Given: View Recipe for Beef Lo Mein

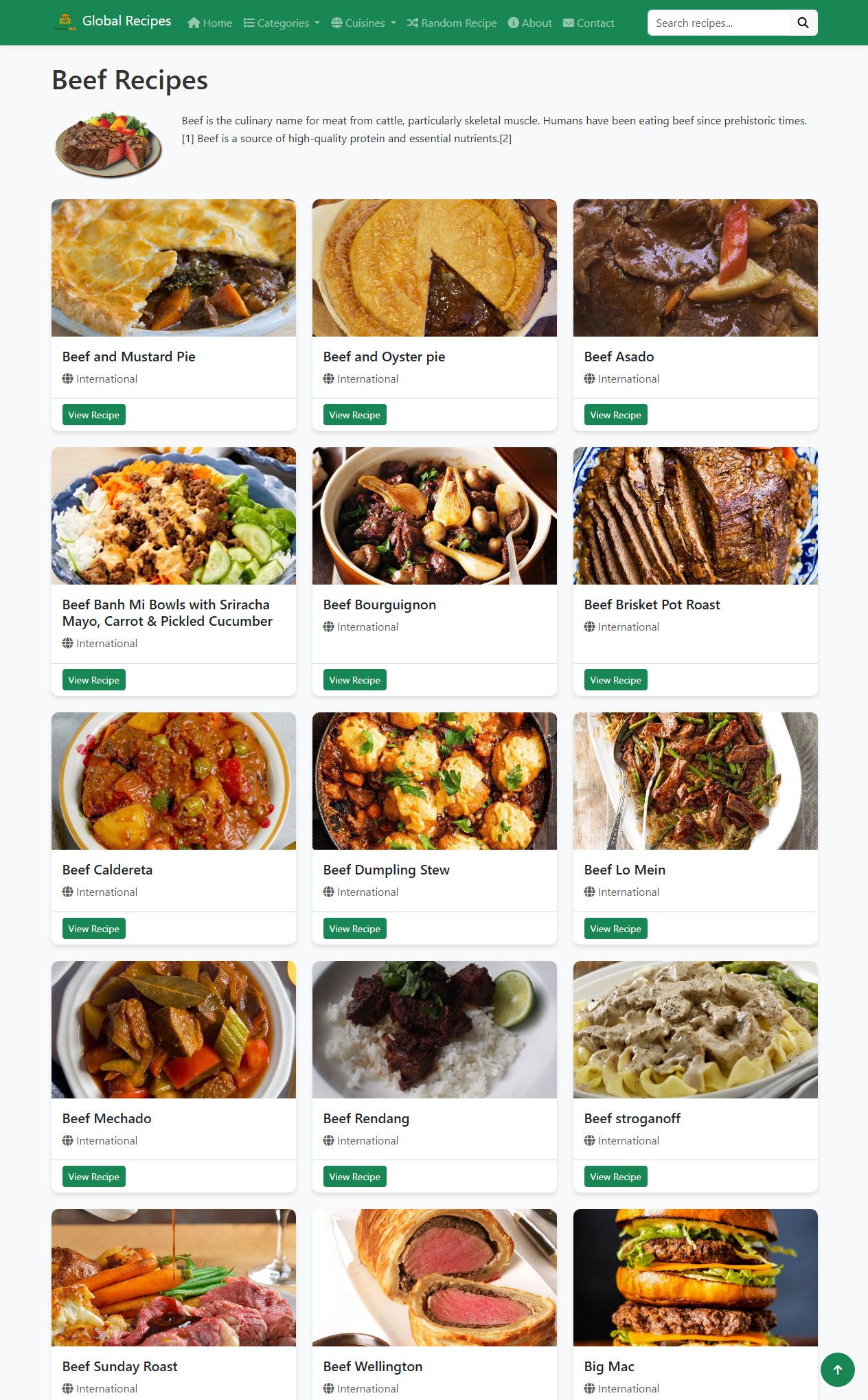Looking at the screenshot, I should pyautogui.click(x=615, y=929).
